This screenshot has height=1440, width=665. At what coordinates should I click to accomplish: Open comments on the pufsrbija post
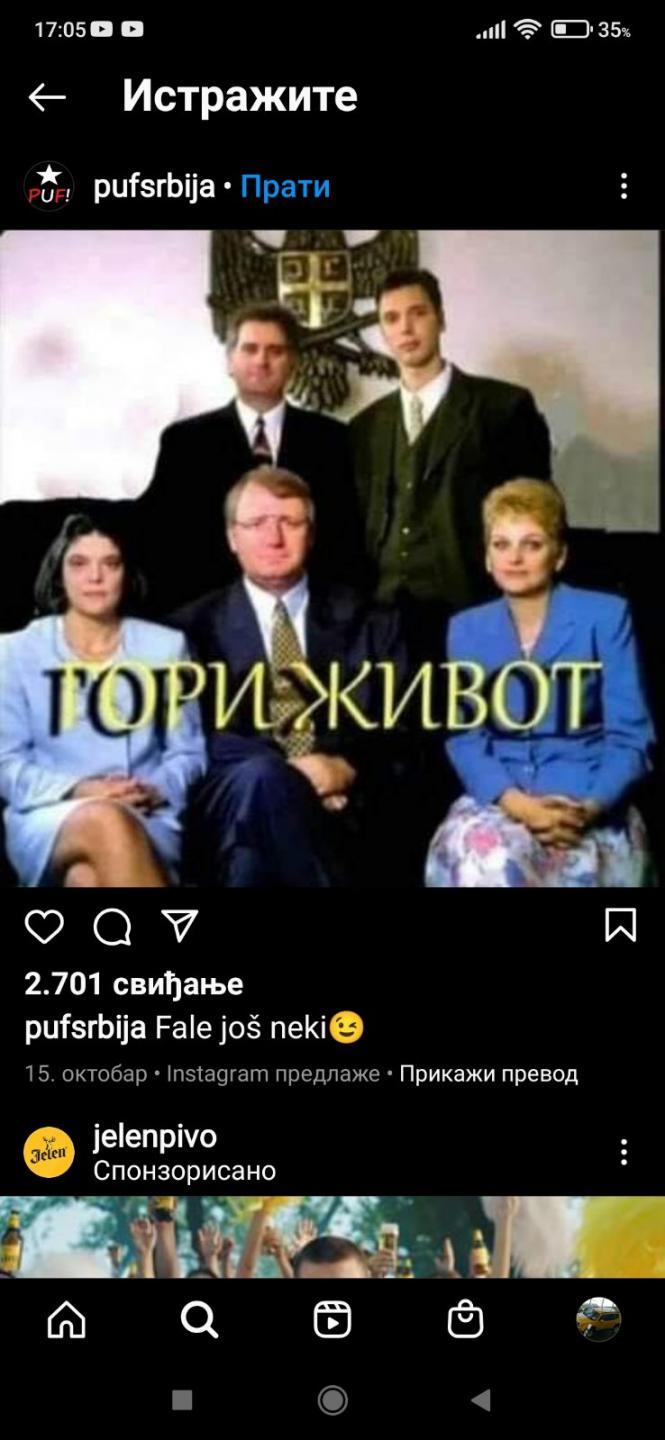[x=112, y=927]
